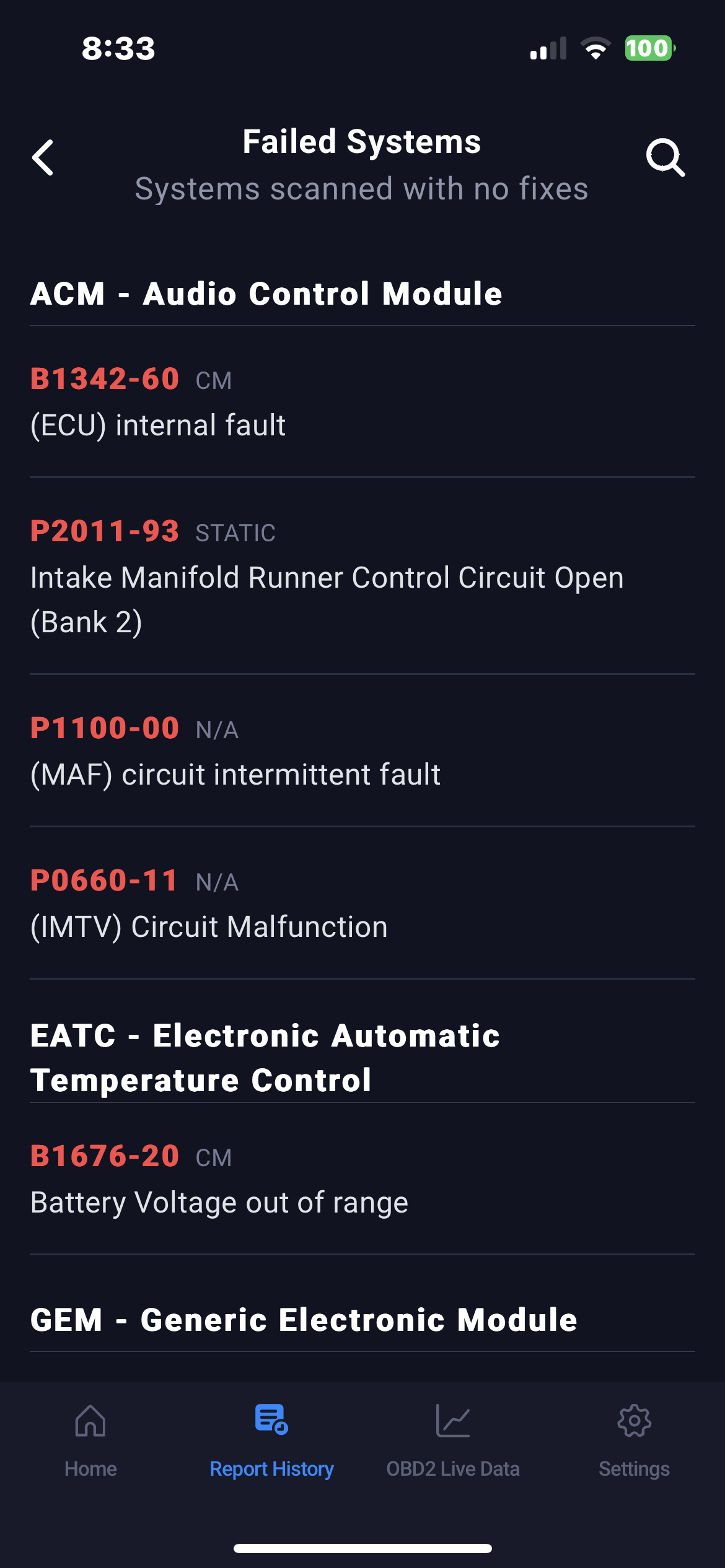Open fault code B1342-60 details
Image resolution: width=725 pixels, height=1568 pixels.
pos(362,403)
